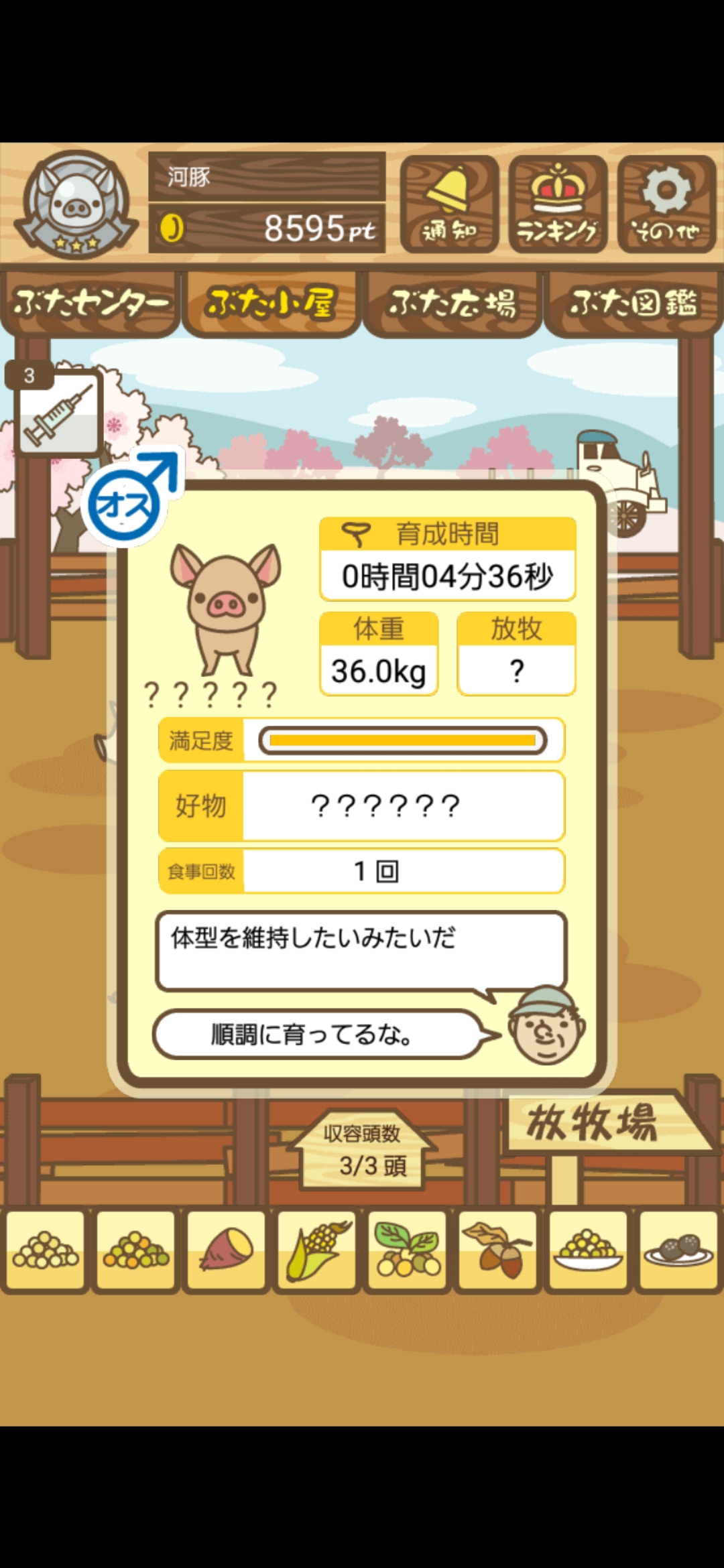The height and width of the screenshot is (1568, 724).
Task: Switch to the ぶたセンター tab
Action: click(90, 304)
